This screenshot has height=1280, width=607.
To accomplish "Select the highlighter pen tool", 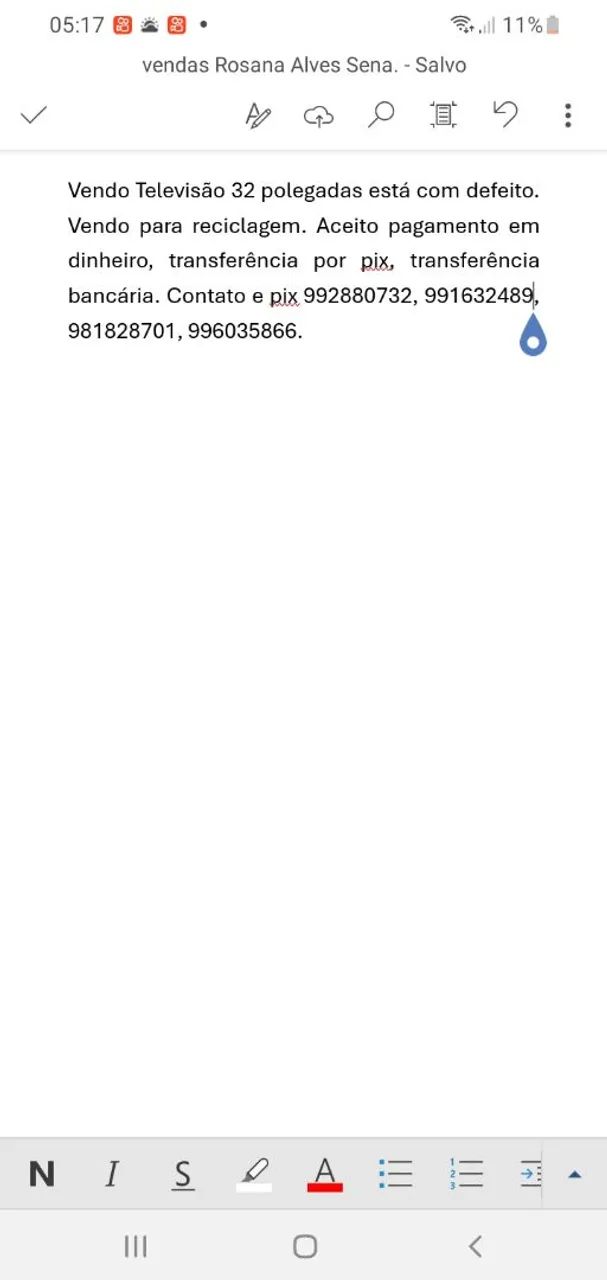I will pos(254,1172).
